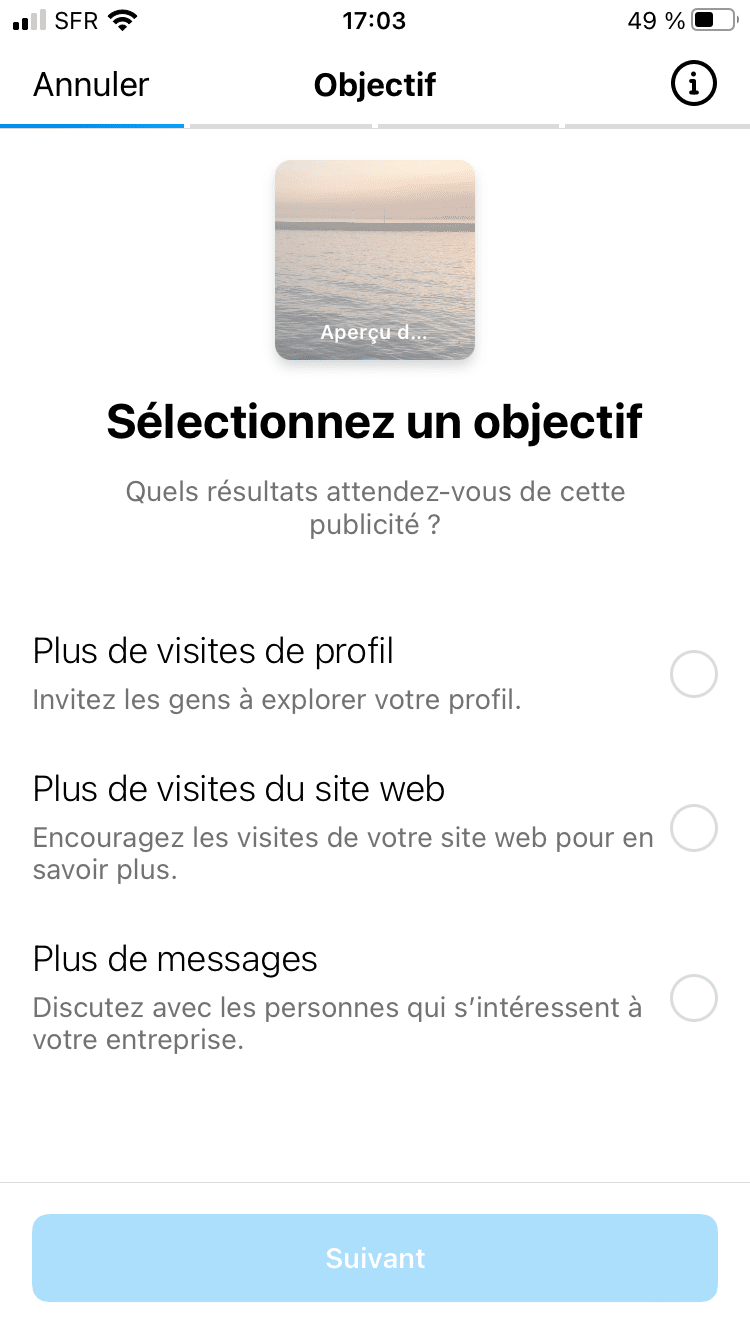Select the "Plus de messages" option
The width and height of the screenshot is (750, 1334).
pos(693,998)
